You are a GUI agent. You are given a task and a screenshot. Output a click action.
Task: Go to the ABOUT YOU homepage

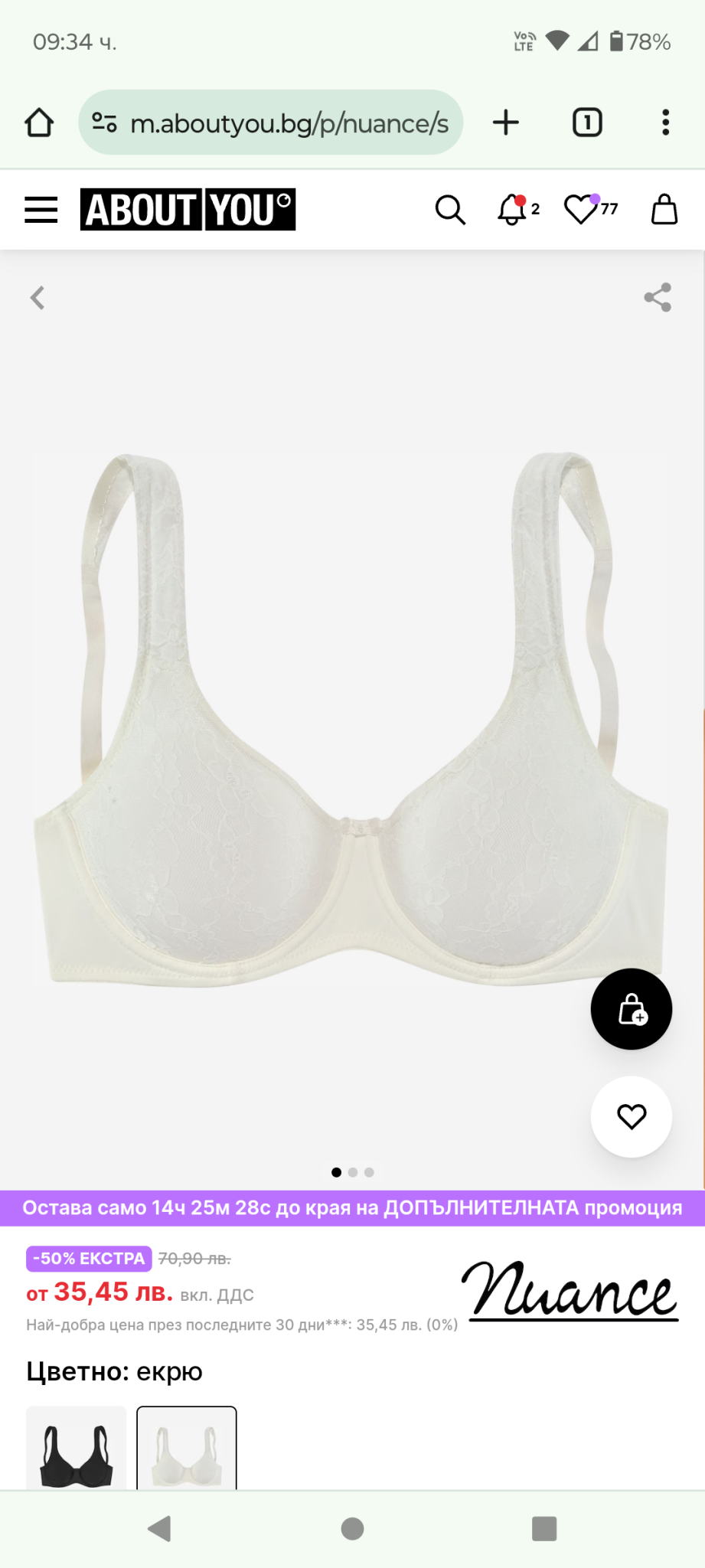tap(188, 210)
